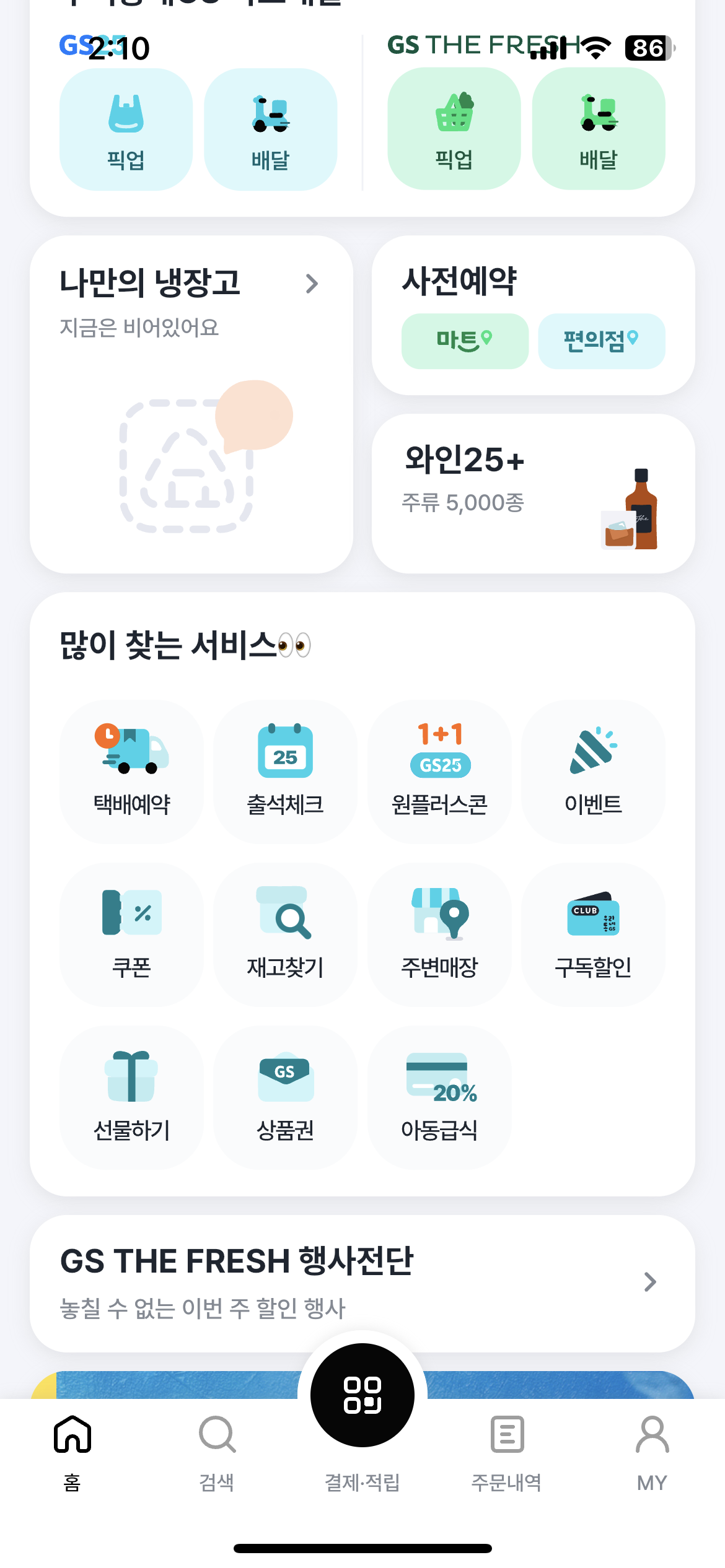Viewport: 725px width, 1568px height.
Task: Tap the 편의점 reservation button
Action: [601, 341]
